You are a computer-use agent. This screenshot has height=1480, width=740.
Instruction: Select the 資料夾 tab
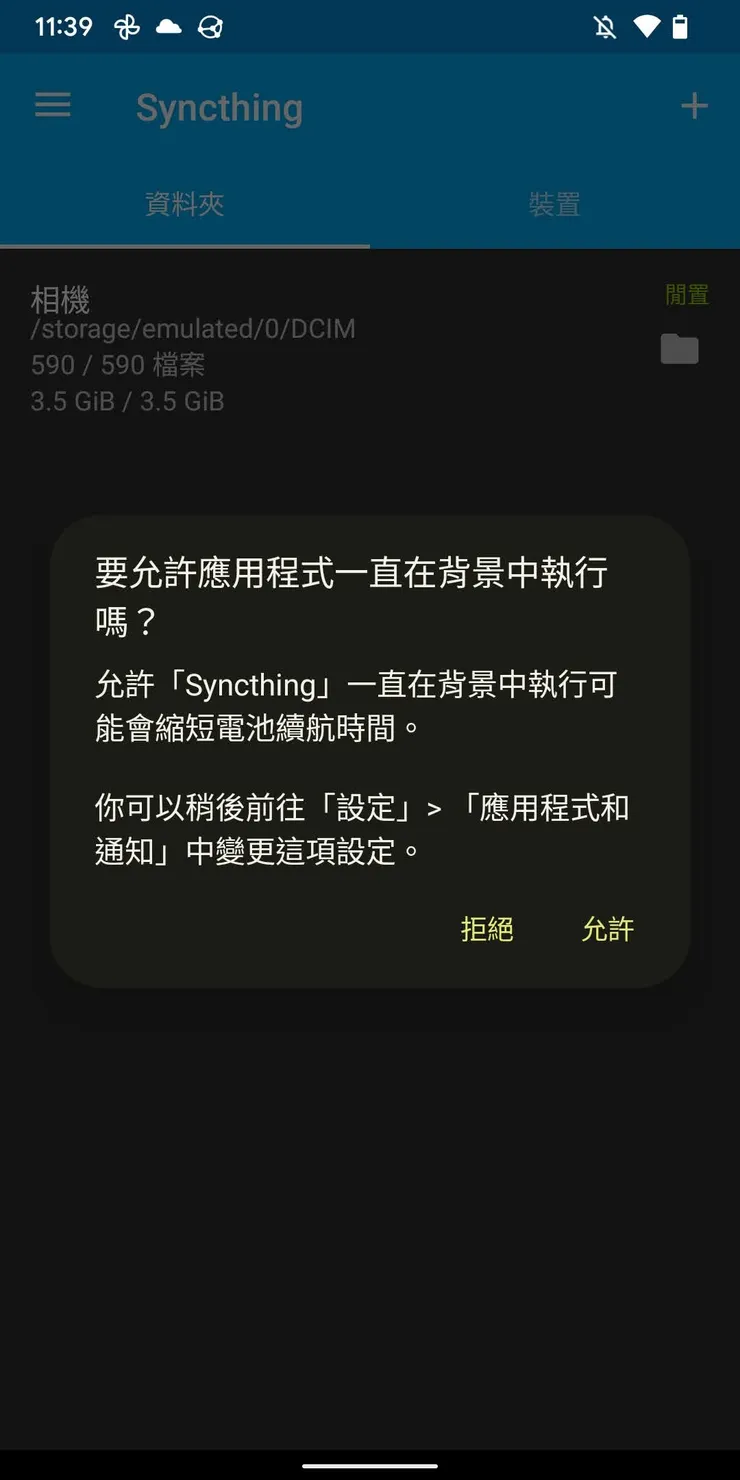[184, 205]
